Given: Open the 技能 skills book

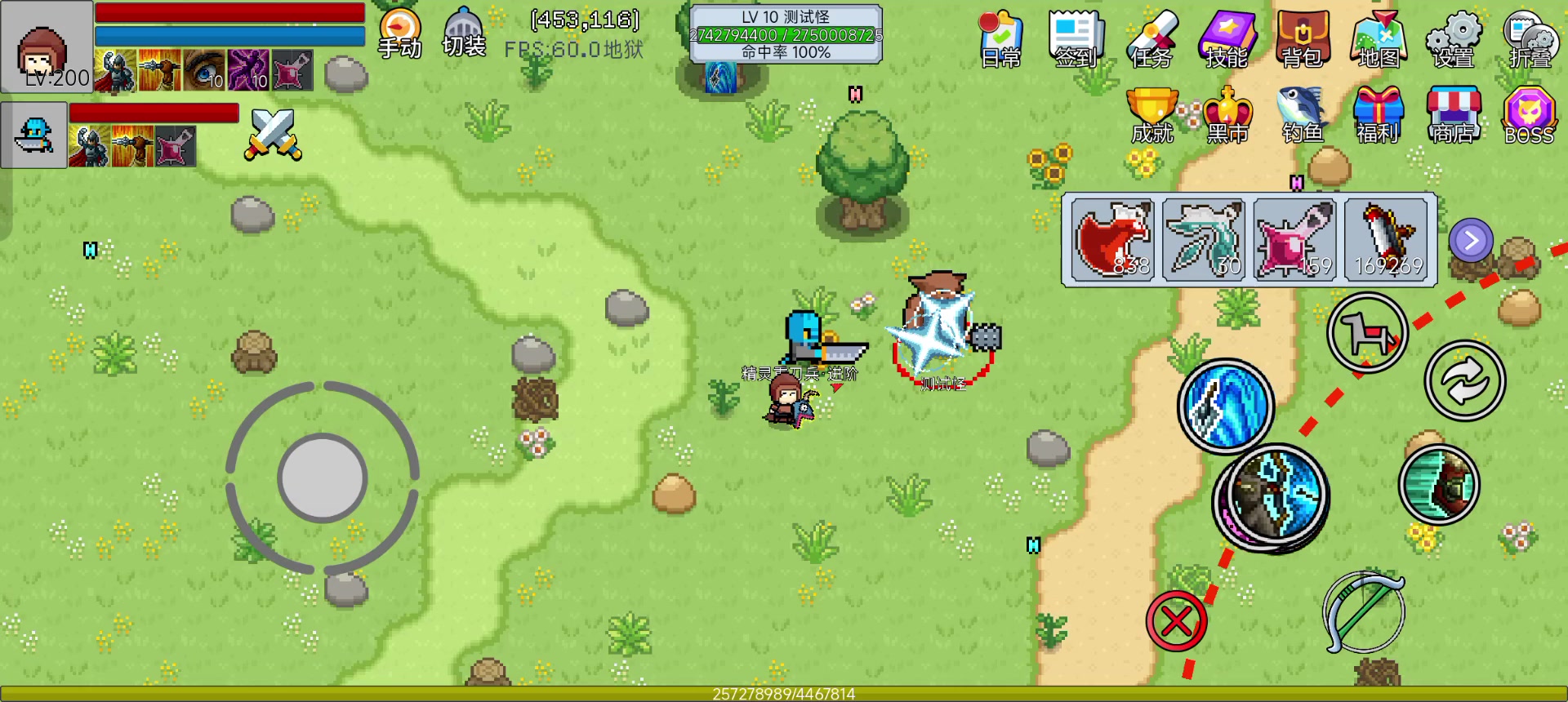Looking at the screenshot, I should pyautogui.click(x=1227, y=38).
